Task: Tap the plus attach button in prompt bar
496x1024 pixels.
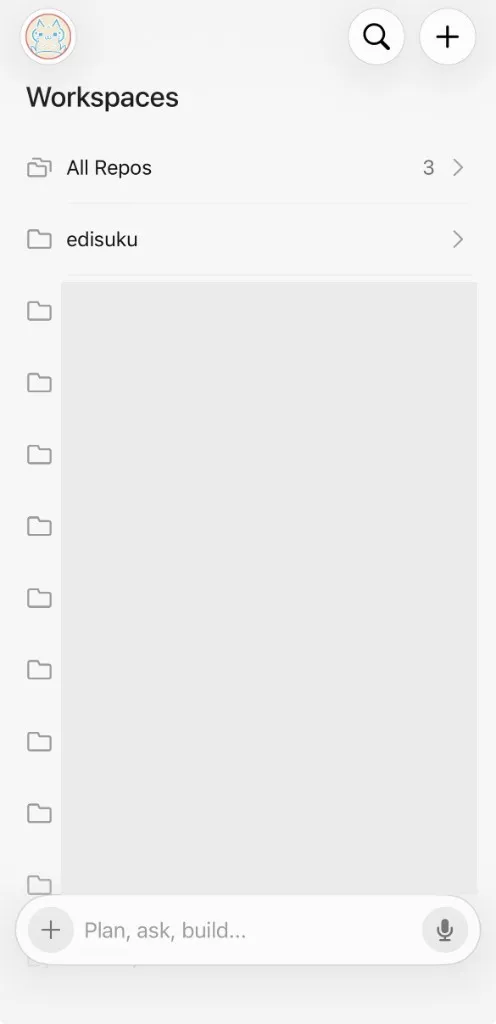Action: point(51,930)
